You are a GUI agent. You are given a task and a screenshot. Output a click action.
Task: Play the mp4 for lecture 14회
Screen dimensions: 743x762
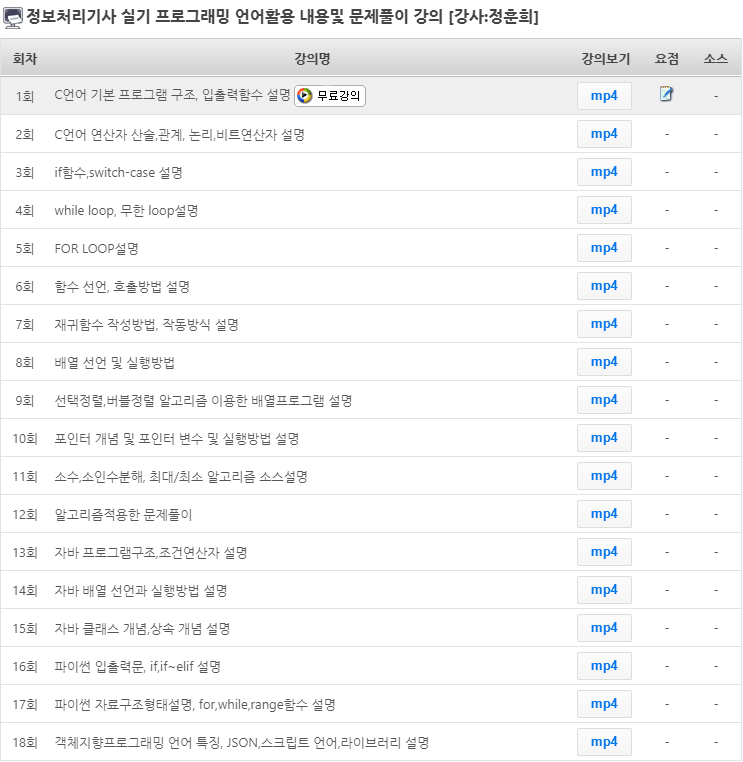coord(604,590)
